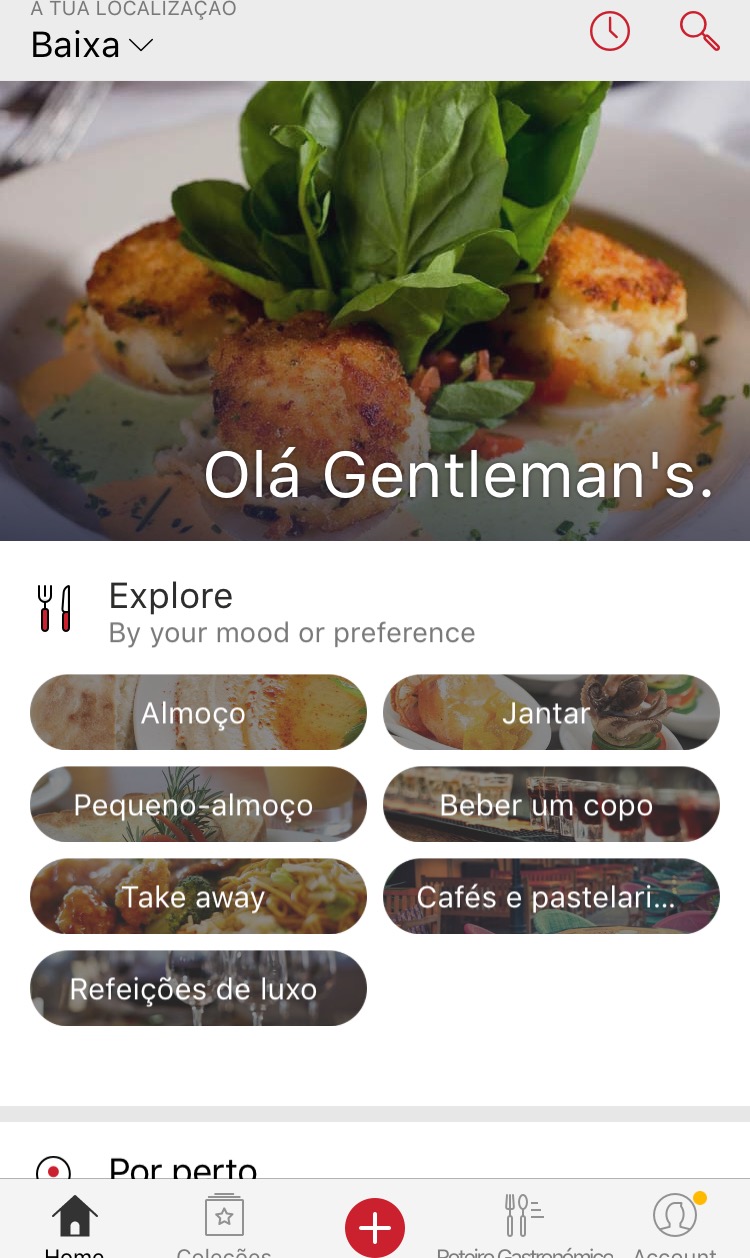Viewport: 750px width, 1258px height.
Task: Select the Almoço mood category
Action: (198, 712)
